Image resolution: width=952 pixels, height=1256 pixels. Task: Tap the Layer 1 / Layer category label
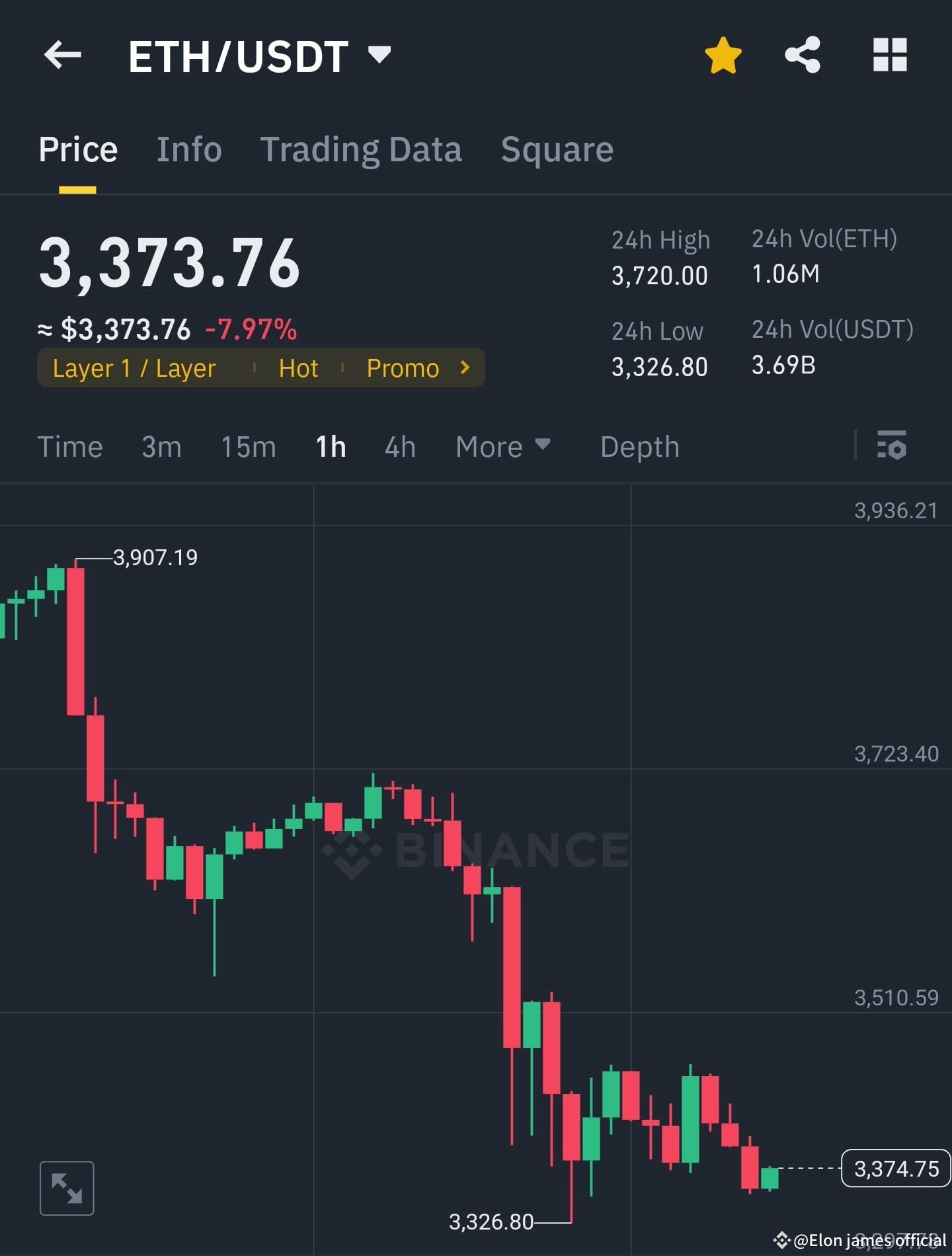pos(132,368)
